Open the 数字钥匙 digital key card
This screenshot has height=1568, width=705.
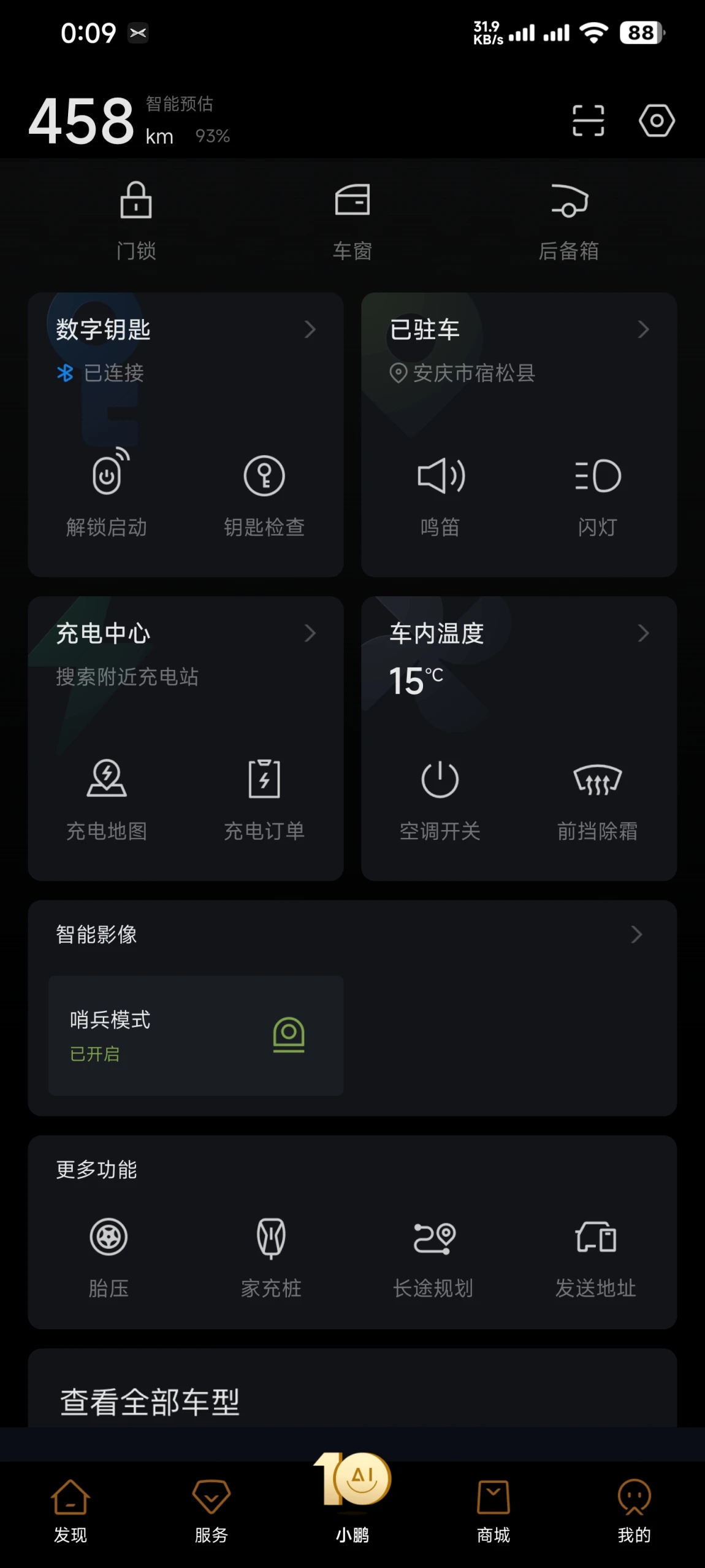186,329
